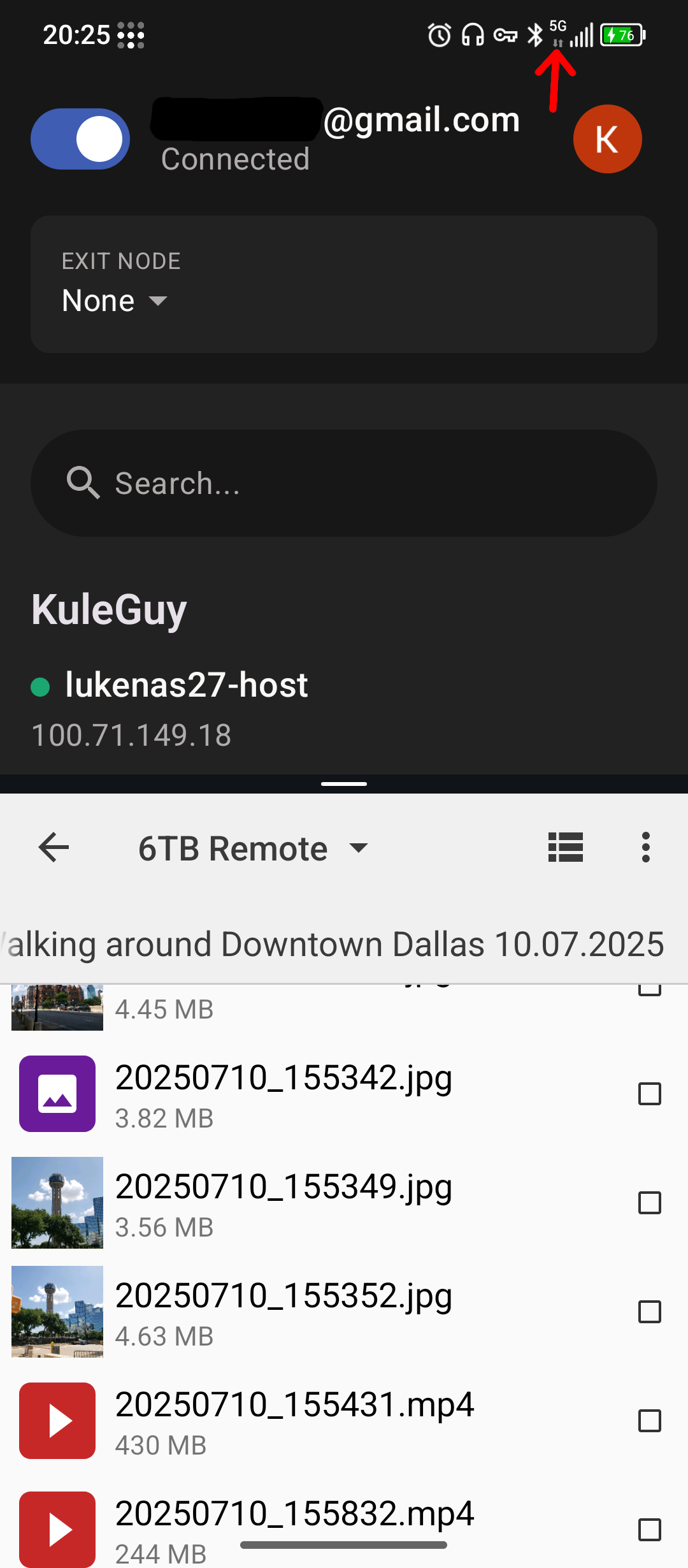This screenshot has width=688, height=1568.
Task: Select the checkbox for 20250710_155832.mp4
Action: (x=649, y=1530)
